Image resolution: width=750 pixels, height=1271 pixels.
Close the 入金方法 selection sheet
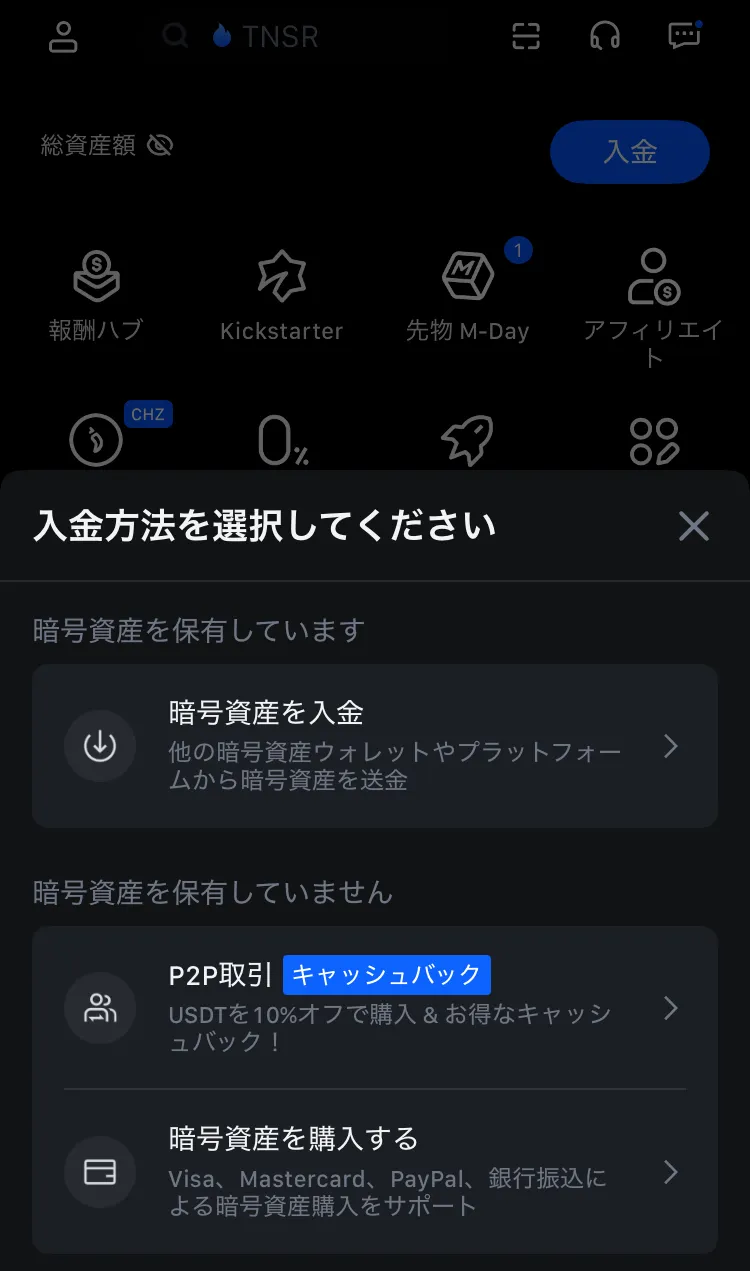pyautogui.click(x=693, y=526)
